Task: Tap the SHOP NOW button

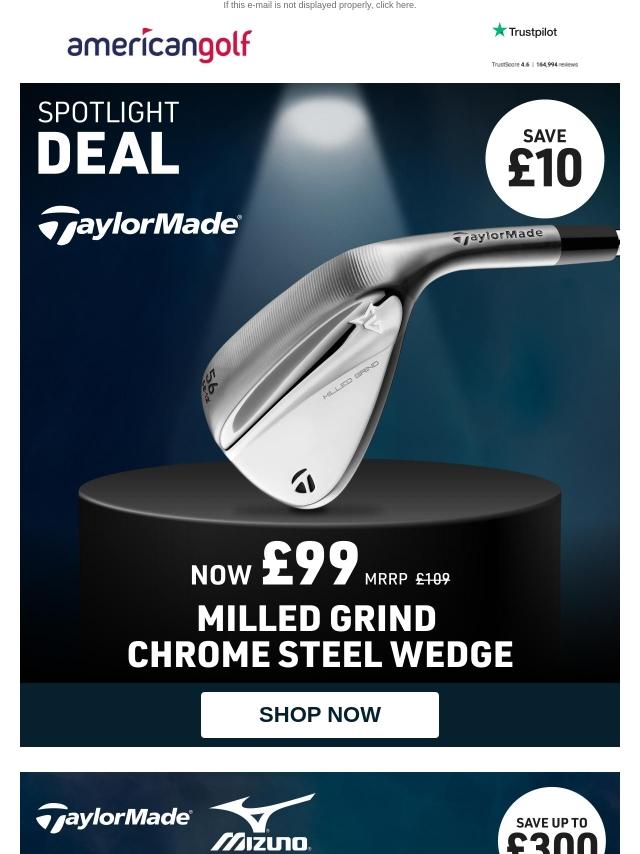Action: [x=319, y=715]
